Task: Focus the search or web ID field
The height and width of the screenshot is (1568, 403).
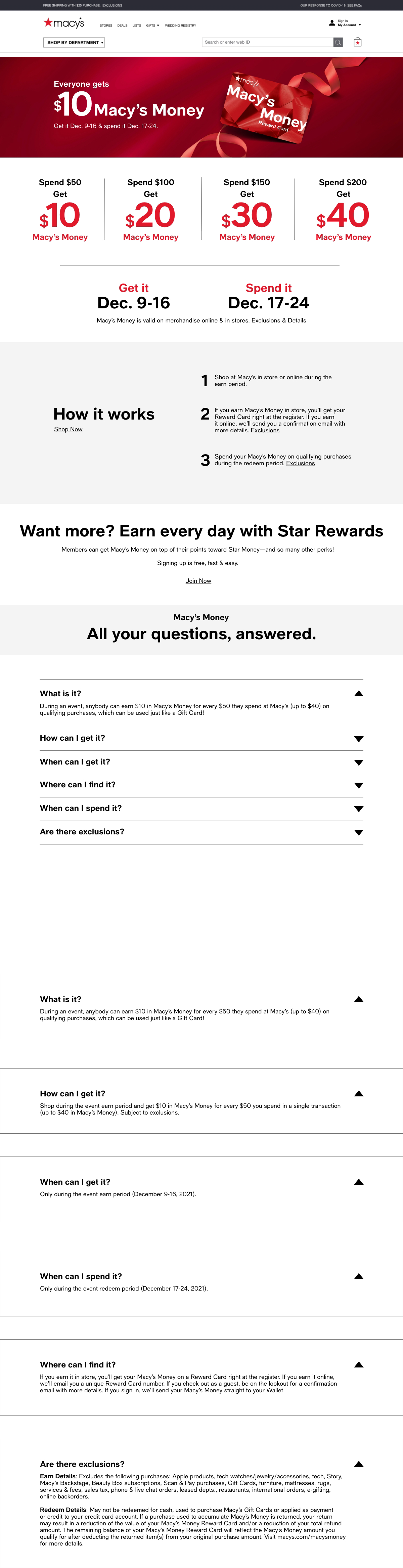Action: [267, 42]
